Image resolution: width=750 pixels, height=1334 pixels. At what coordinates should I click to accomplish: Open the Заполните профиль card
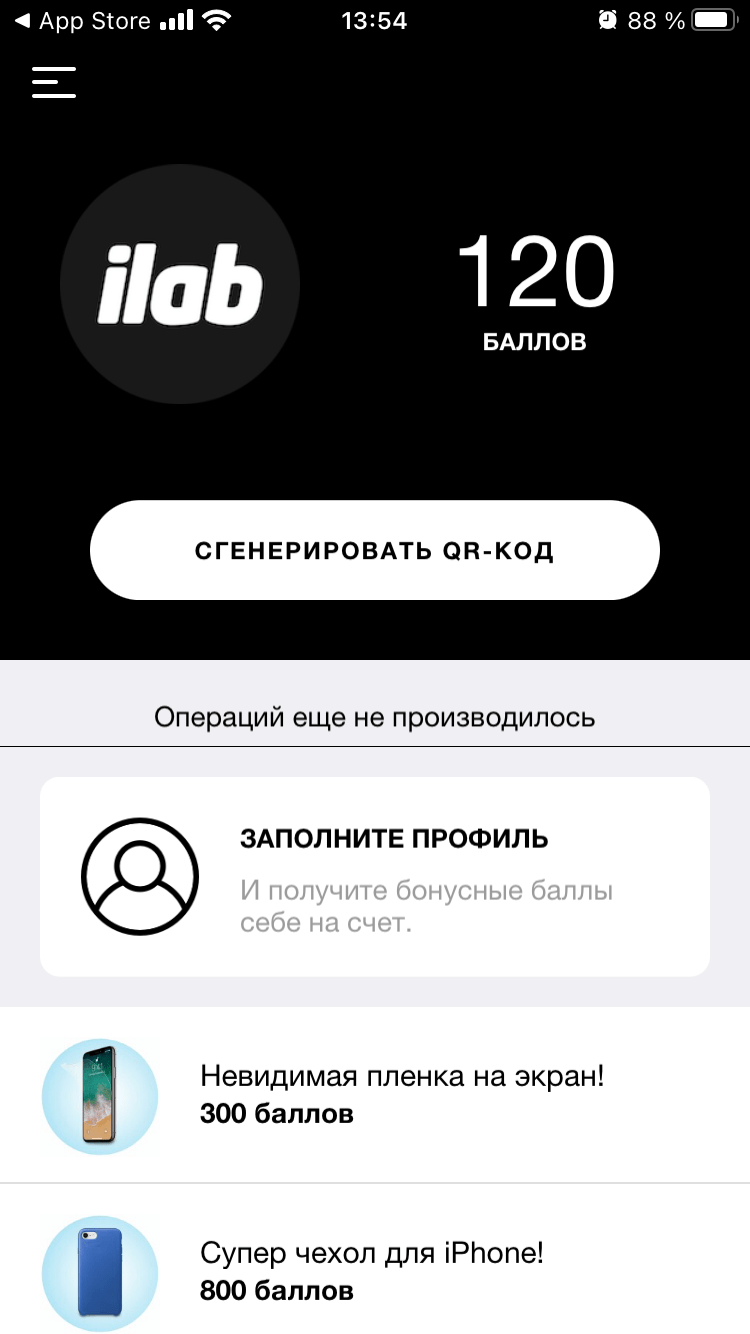374,877
